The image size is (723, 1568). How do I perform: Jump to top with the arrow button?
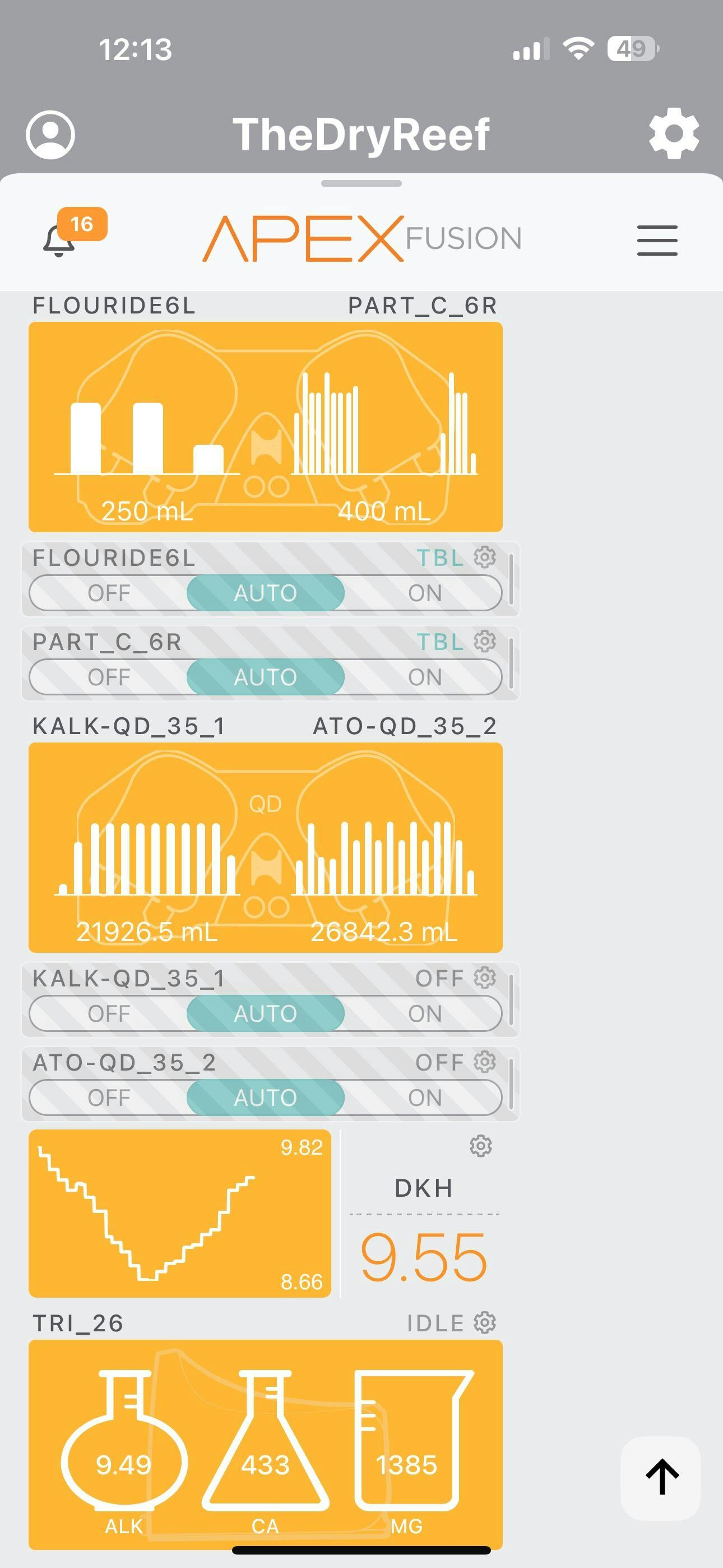(661, 1477)
